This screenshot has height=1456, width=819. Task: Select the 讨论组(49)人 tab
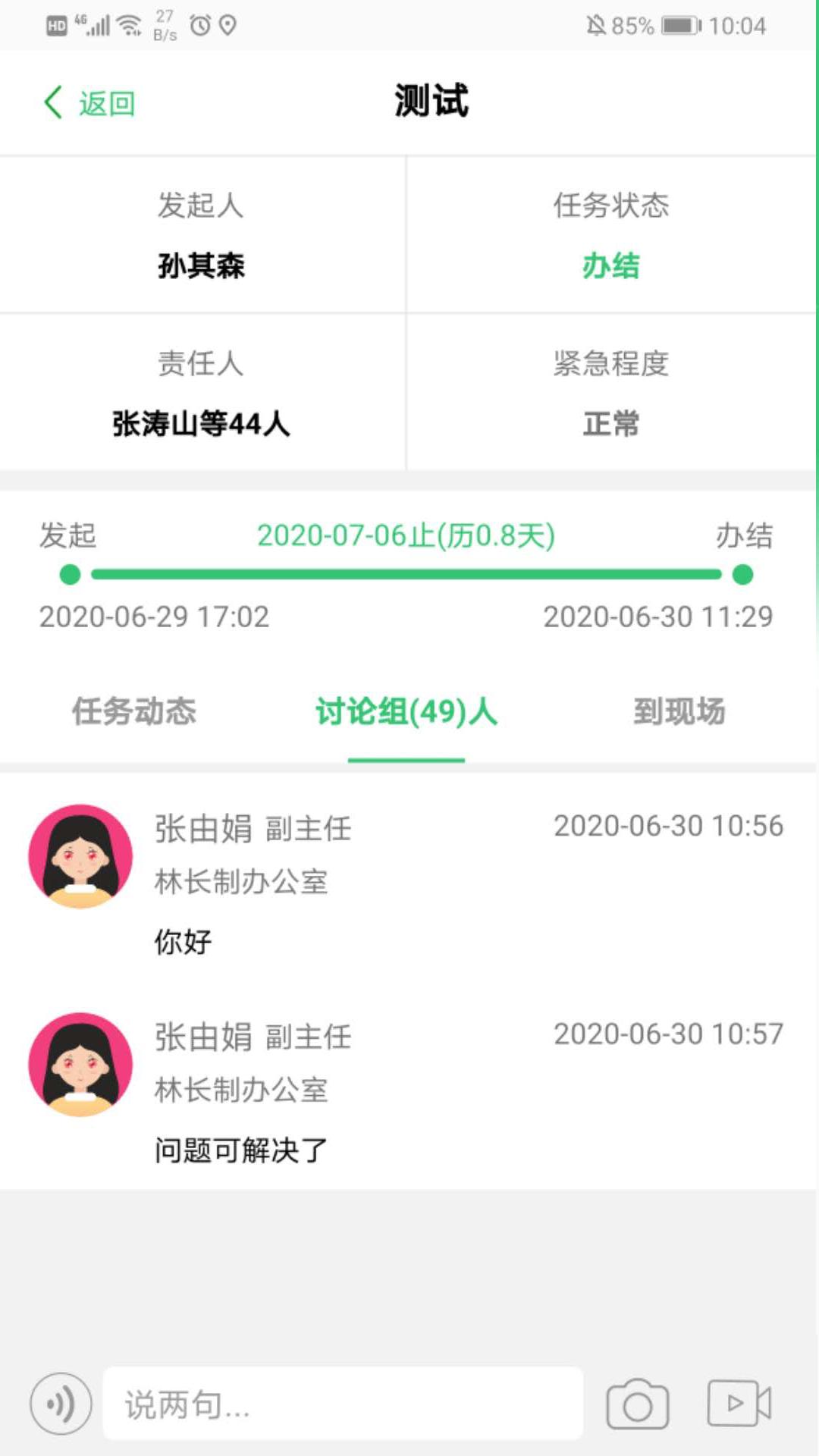406,711
